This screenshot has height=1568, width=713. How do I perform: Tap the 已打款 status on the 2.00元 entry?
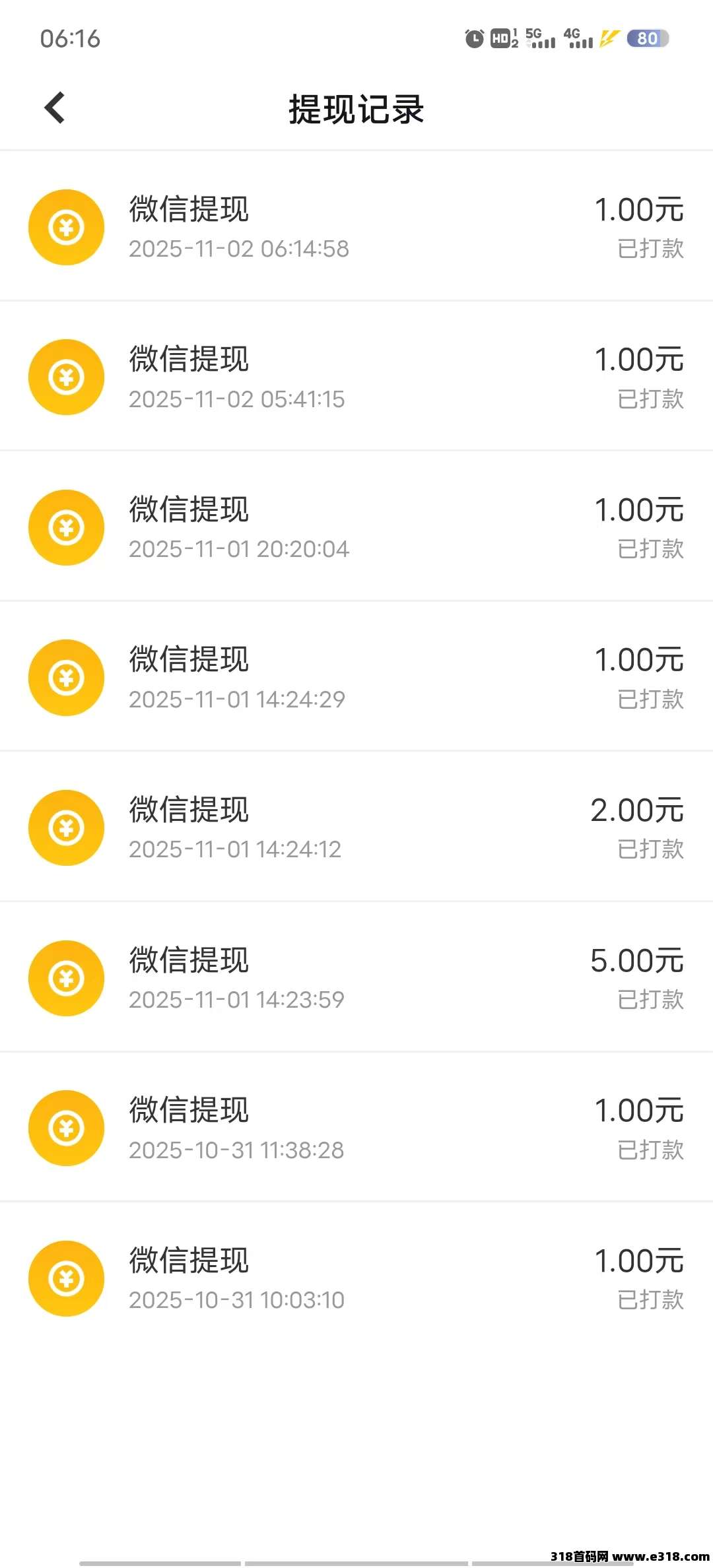(x=650, y=850)
